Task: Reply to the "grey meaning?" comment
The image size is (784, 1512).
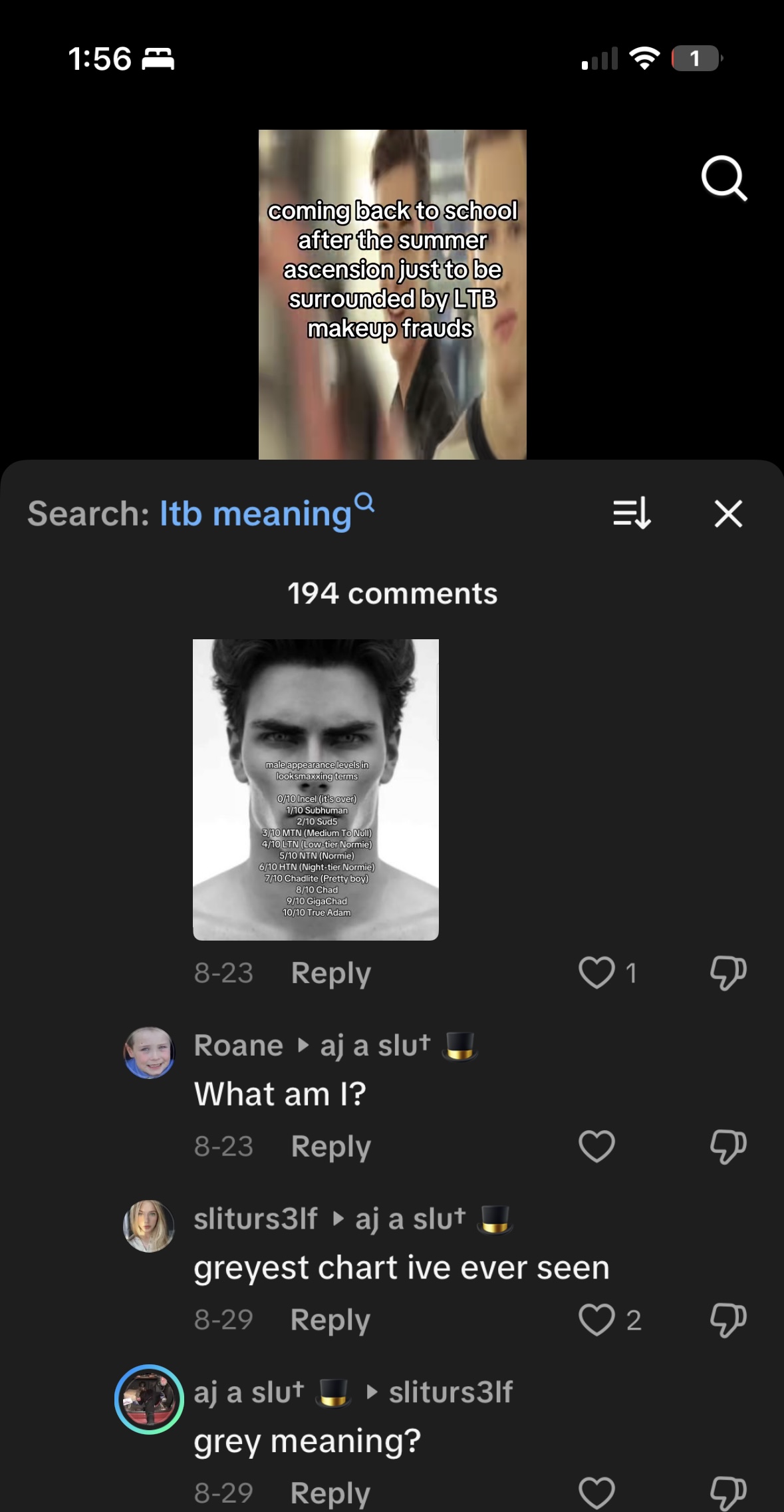Action: pos(330,1493)
